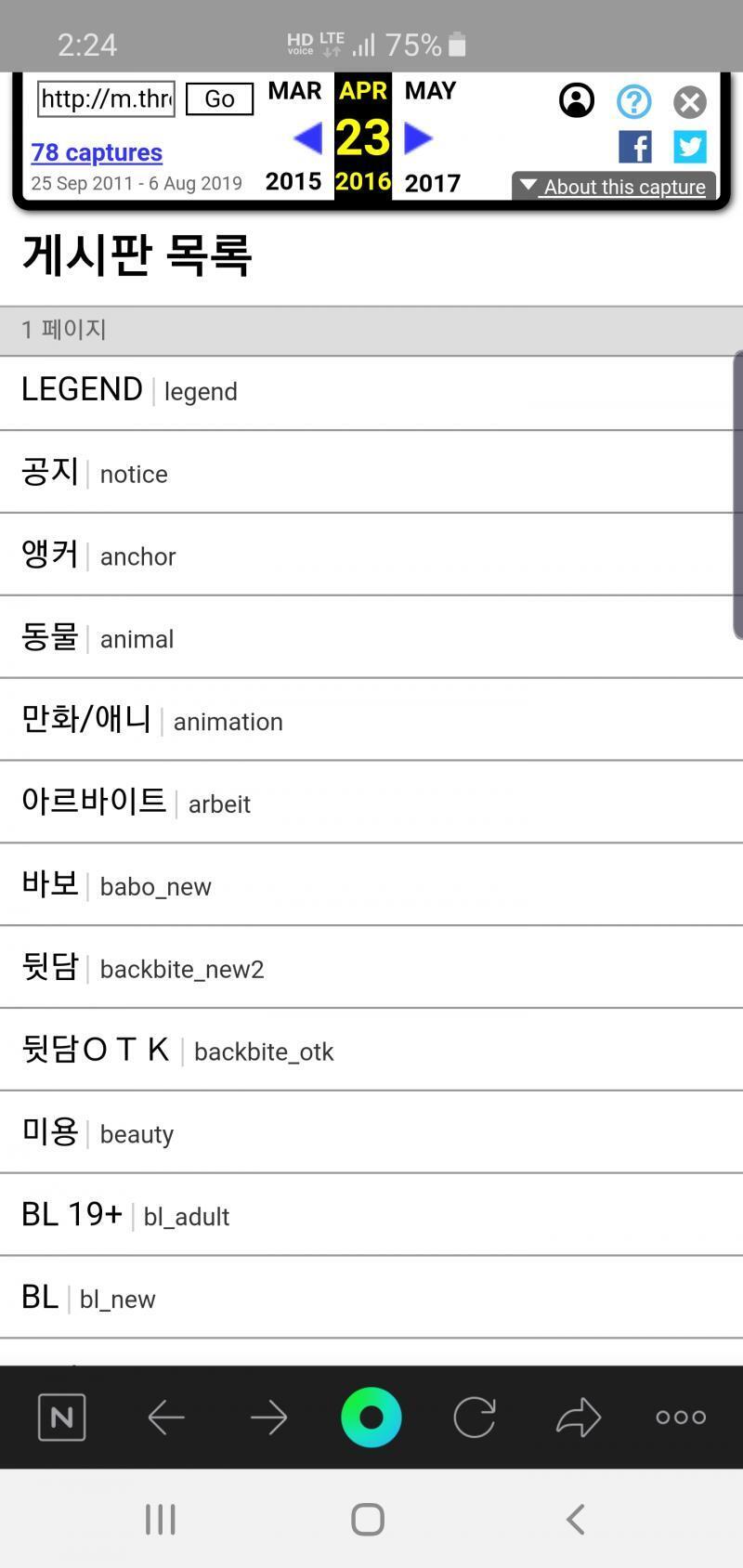The image size is (743, 1568).
Task: Open the Wayback user account icon
Action: (x=577, y=100)
